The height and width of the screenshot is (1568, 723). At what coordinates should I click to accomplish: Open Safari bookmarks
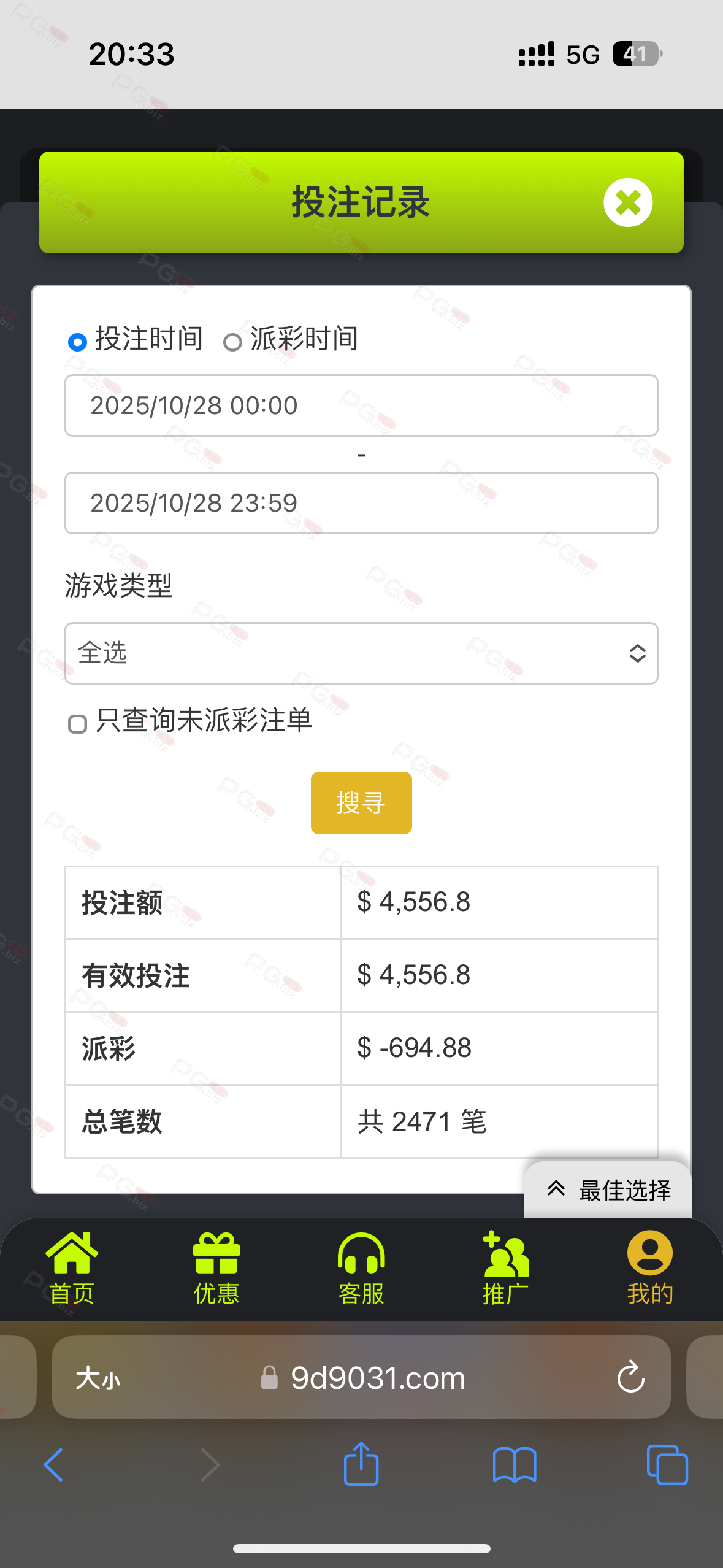point(515,1464)
